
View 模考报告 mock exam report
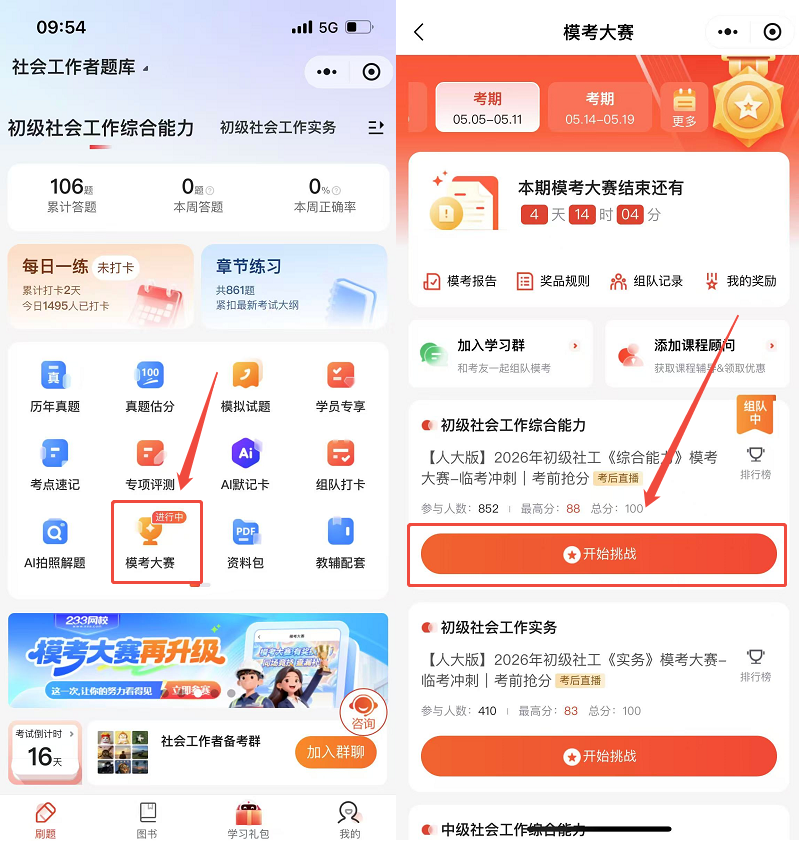click(x=460, y=281)
